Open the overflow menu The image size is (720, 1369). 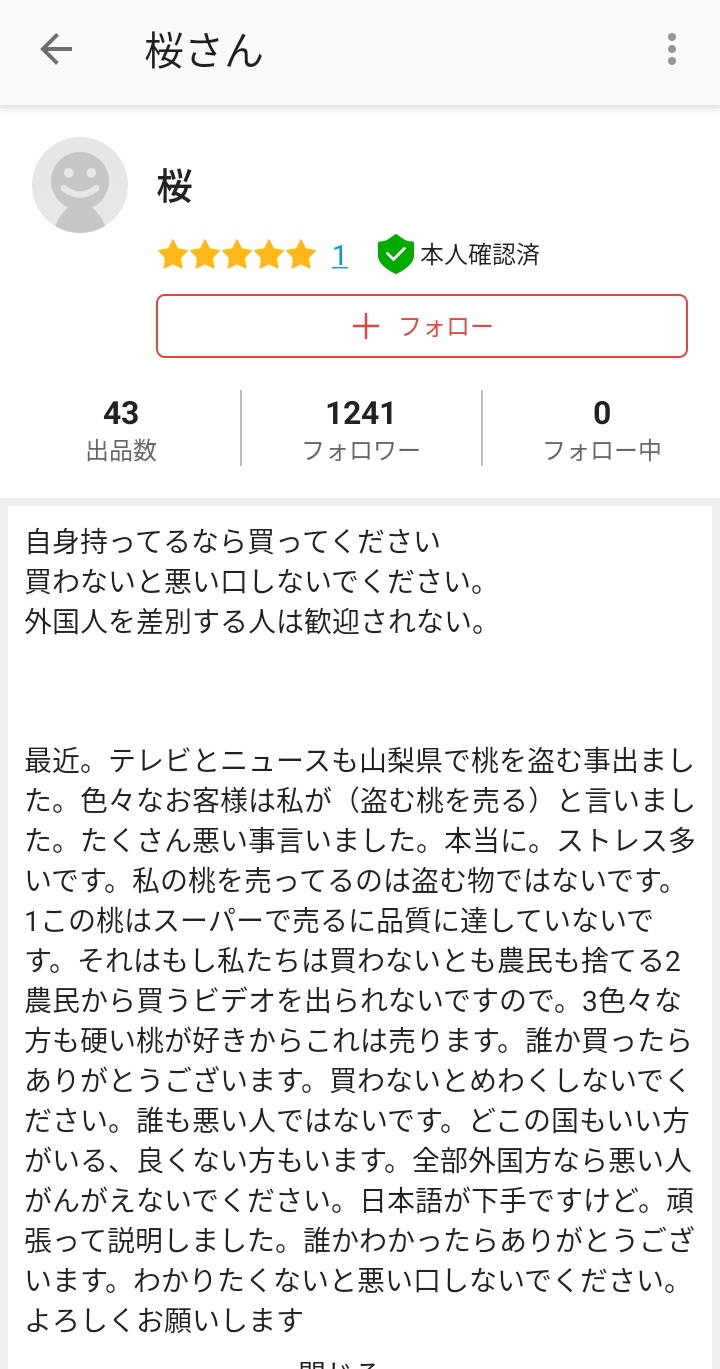(671, 50)
